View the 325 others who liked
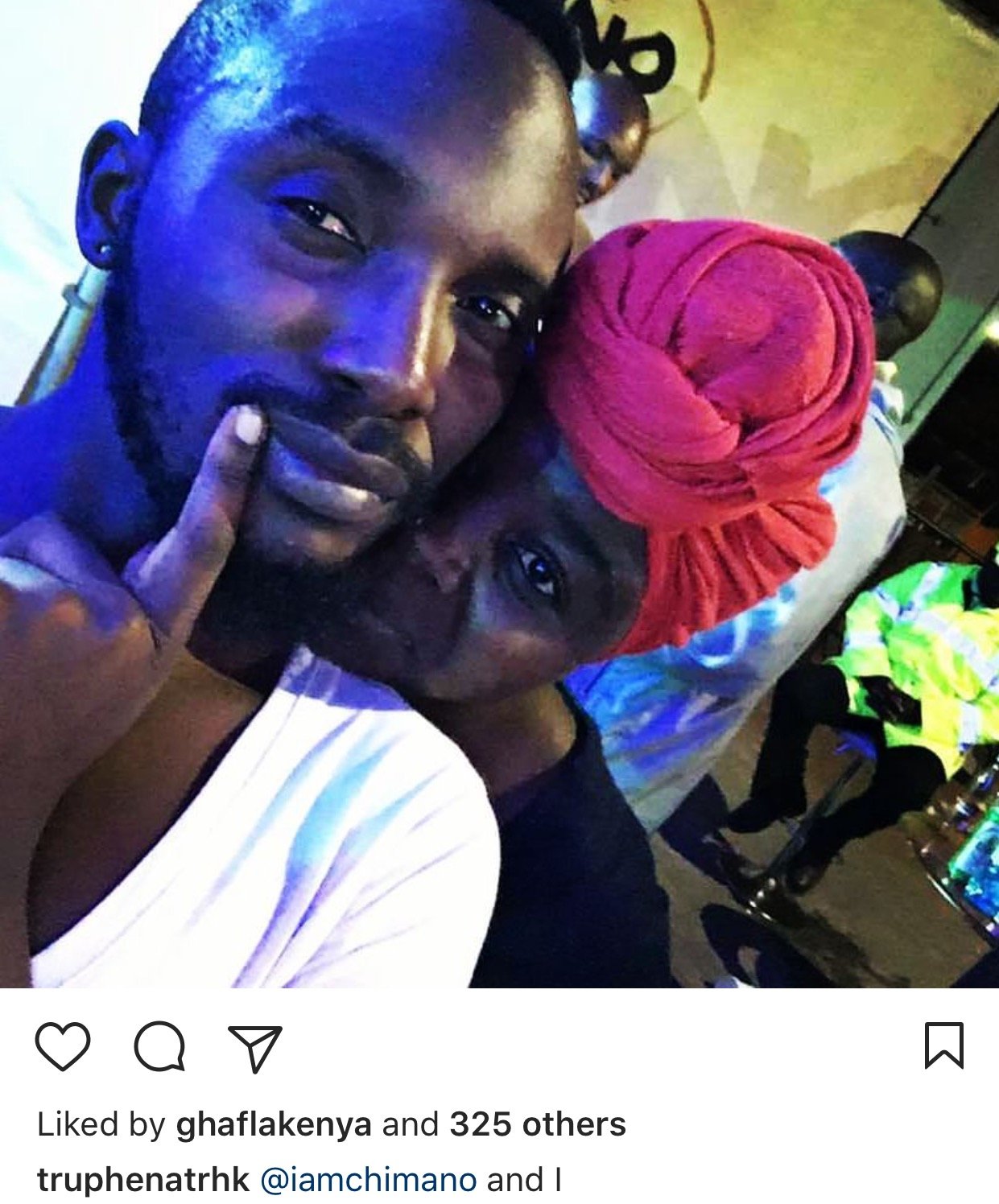The height and width of the screenshot is (1204, 999). coord(537,1124)
